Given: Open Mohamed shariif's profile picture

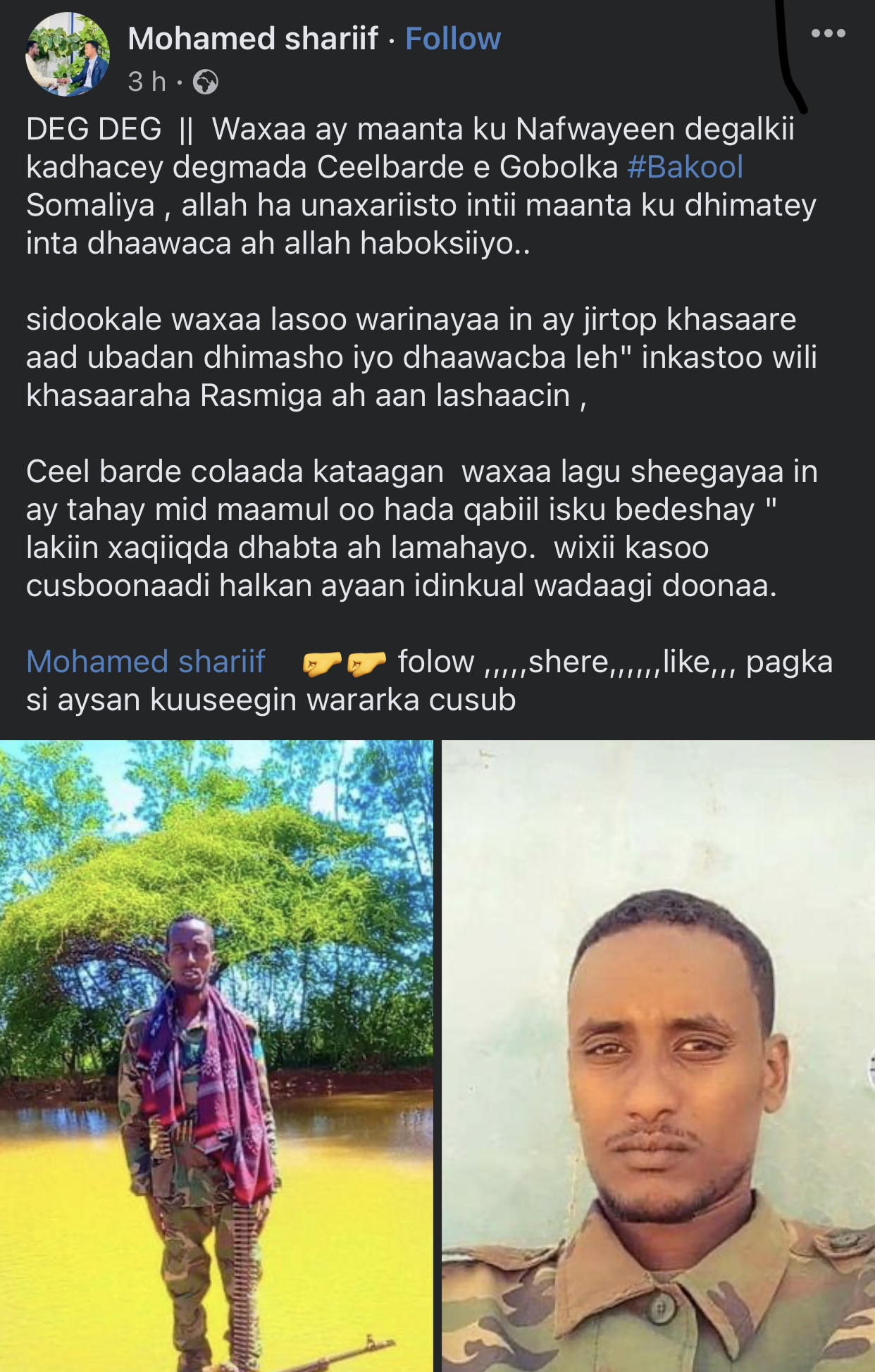Looking at the screenshot, I should coord(68,55).
